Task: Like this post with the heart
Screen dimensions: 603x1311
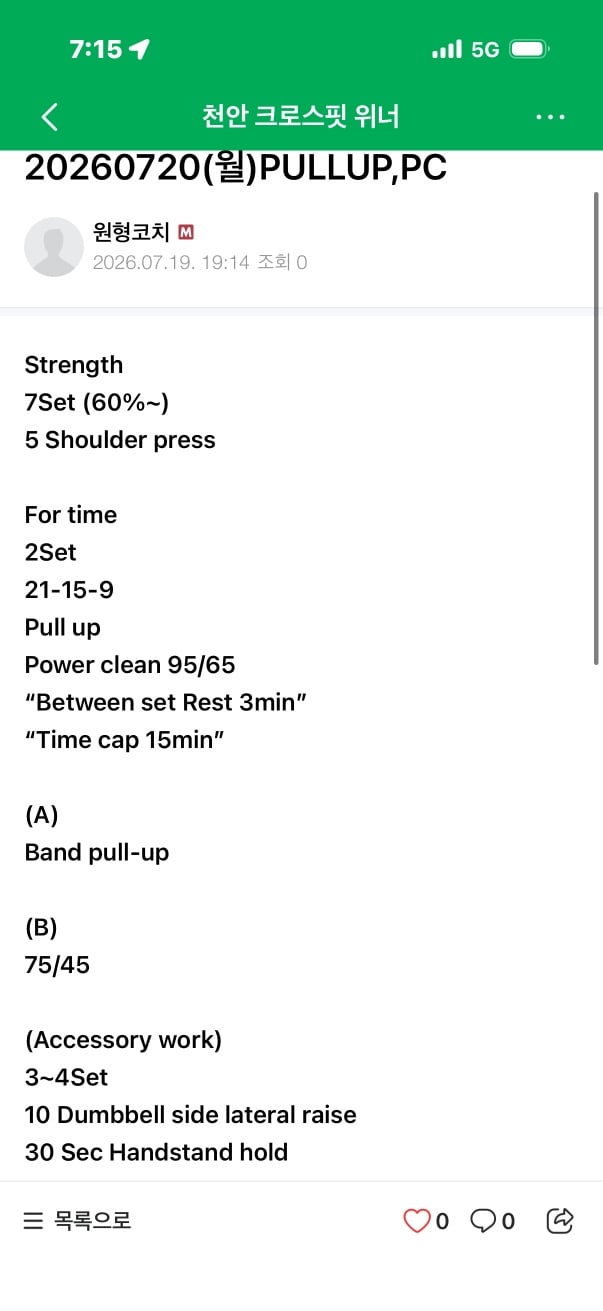Action: click(416, 1220)
